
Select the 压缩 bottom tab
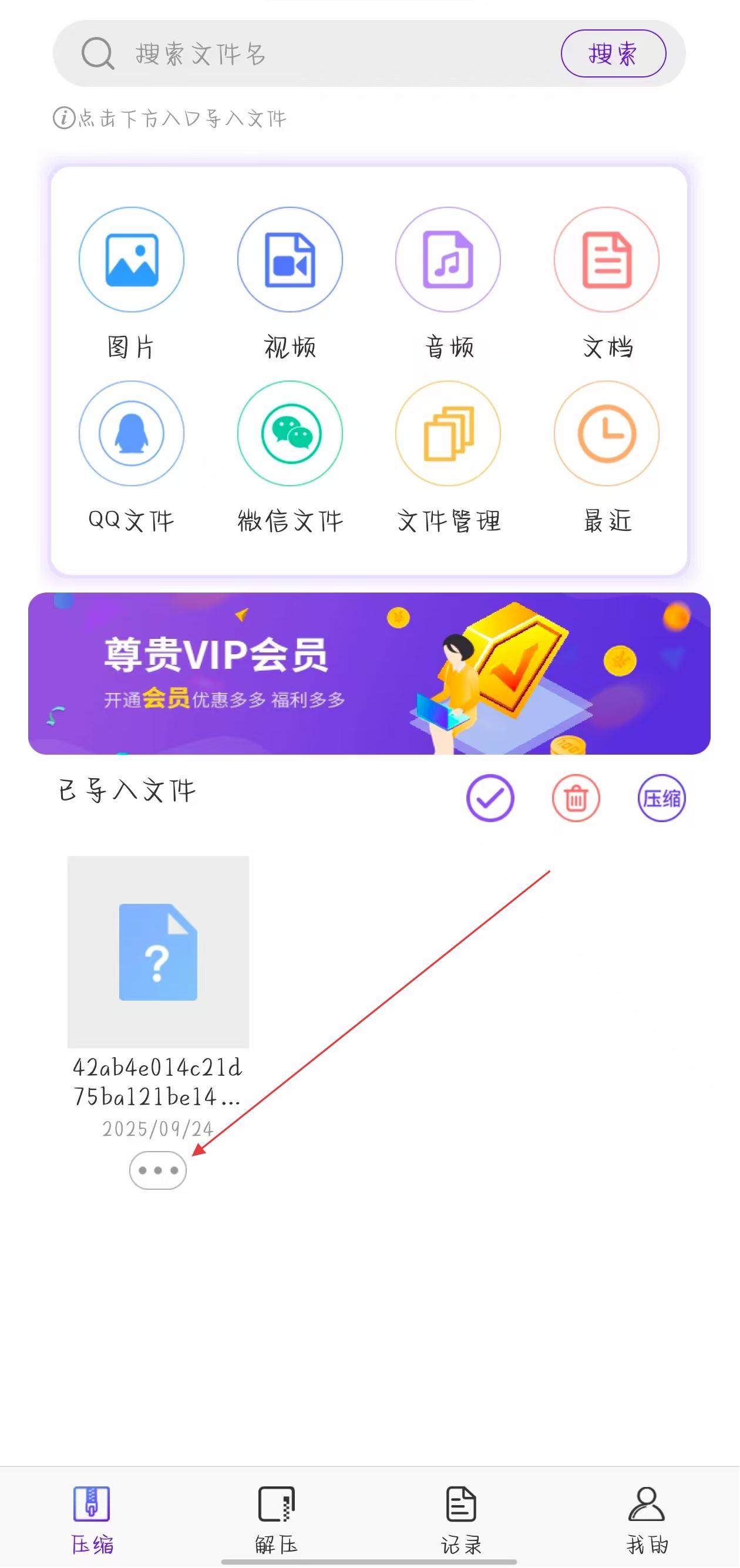pyautogui.click(x=92, y=1517)
